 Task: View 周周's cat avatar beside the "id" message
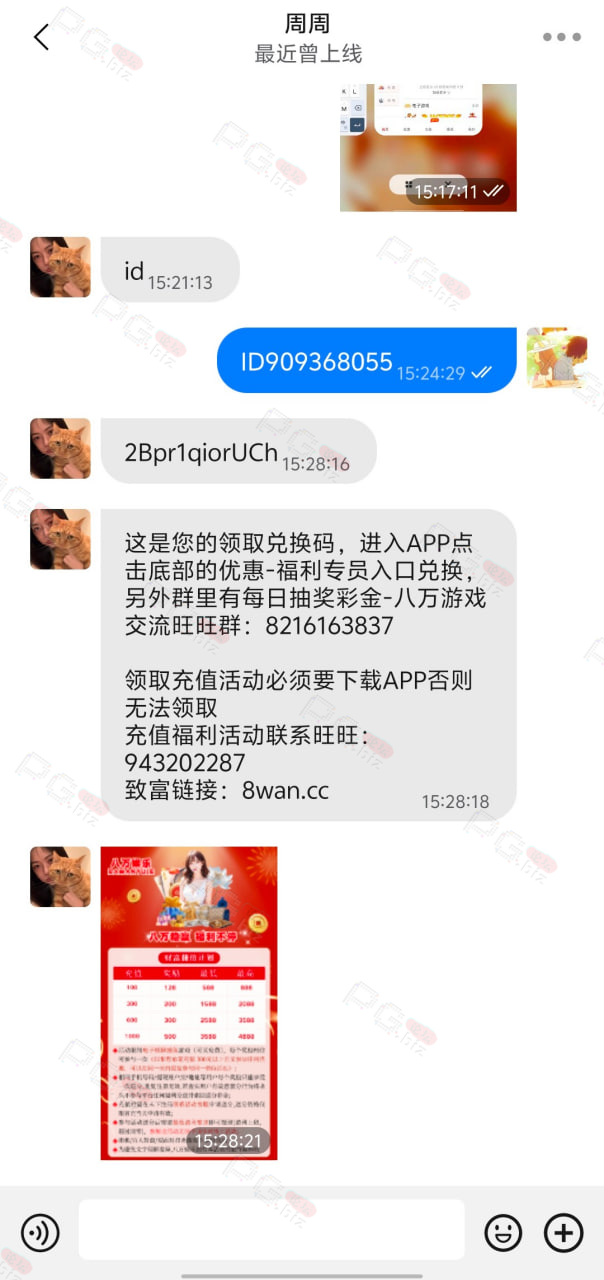[60, 267]
